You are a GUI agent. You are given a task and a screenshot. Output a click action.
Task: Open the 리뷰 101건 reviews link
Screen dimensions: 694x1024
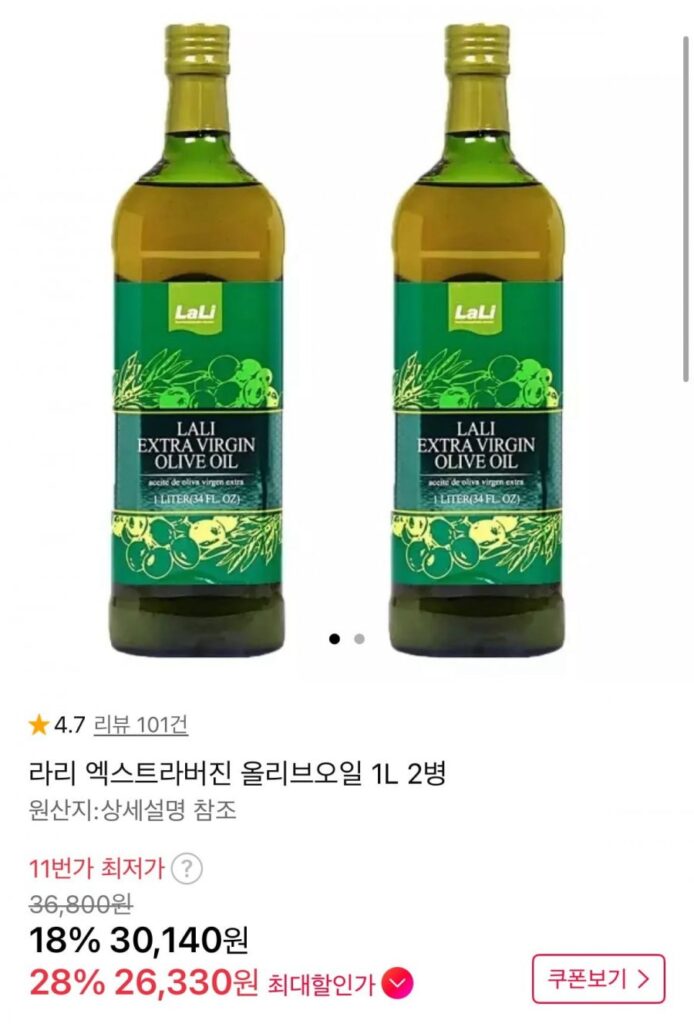[140, 724]
